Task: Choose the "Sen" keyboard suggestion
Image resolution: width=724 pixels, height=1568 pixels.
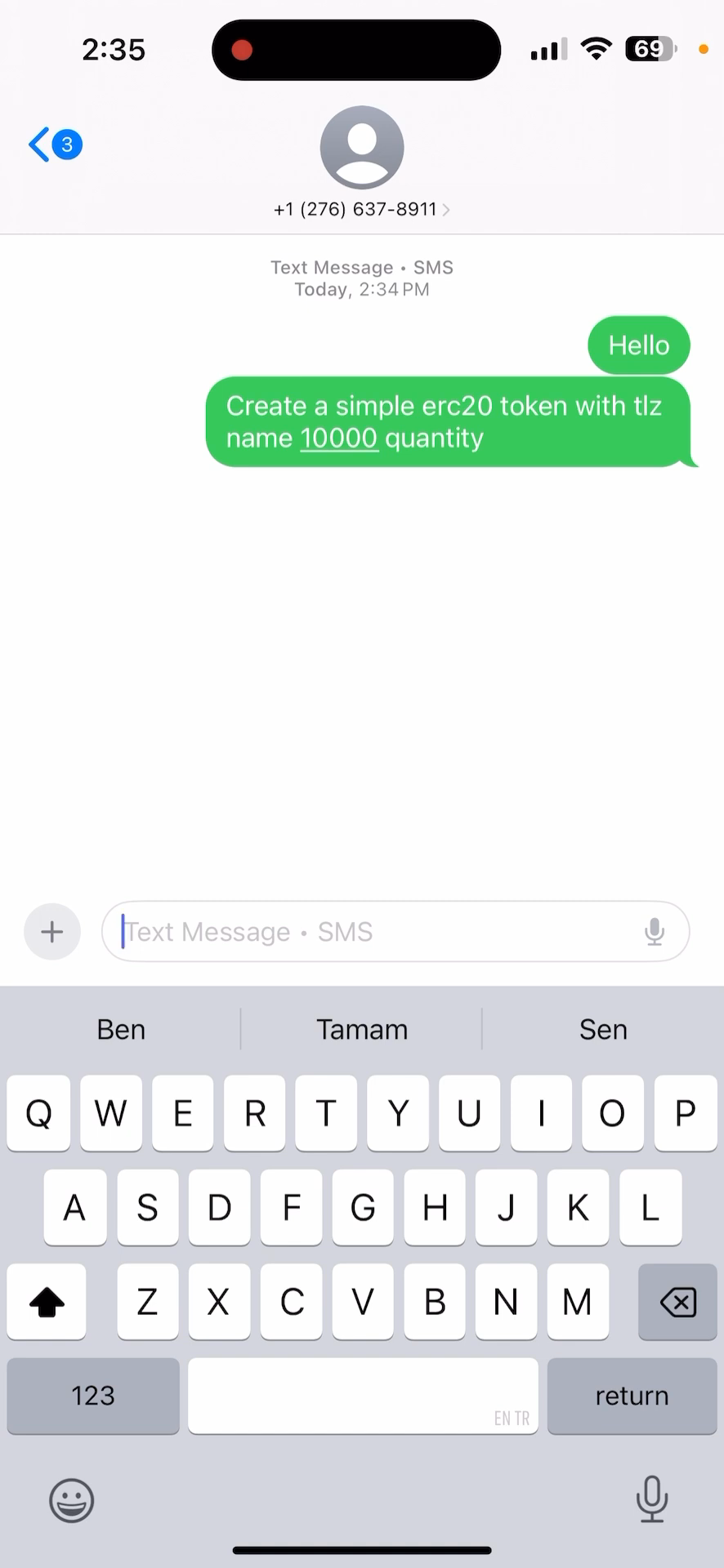Action: point(603,1029)
